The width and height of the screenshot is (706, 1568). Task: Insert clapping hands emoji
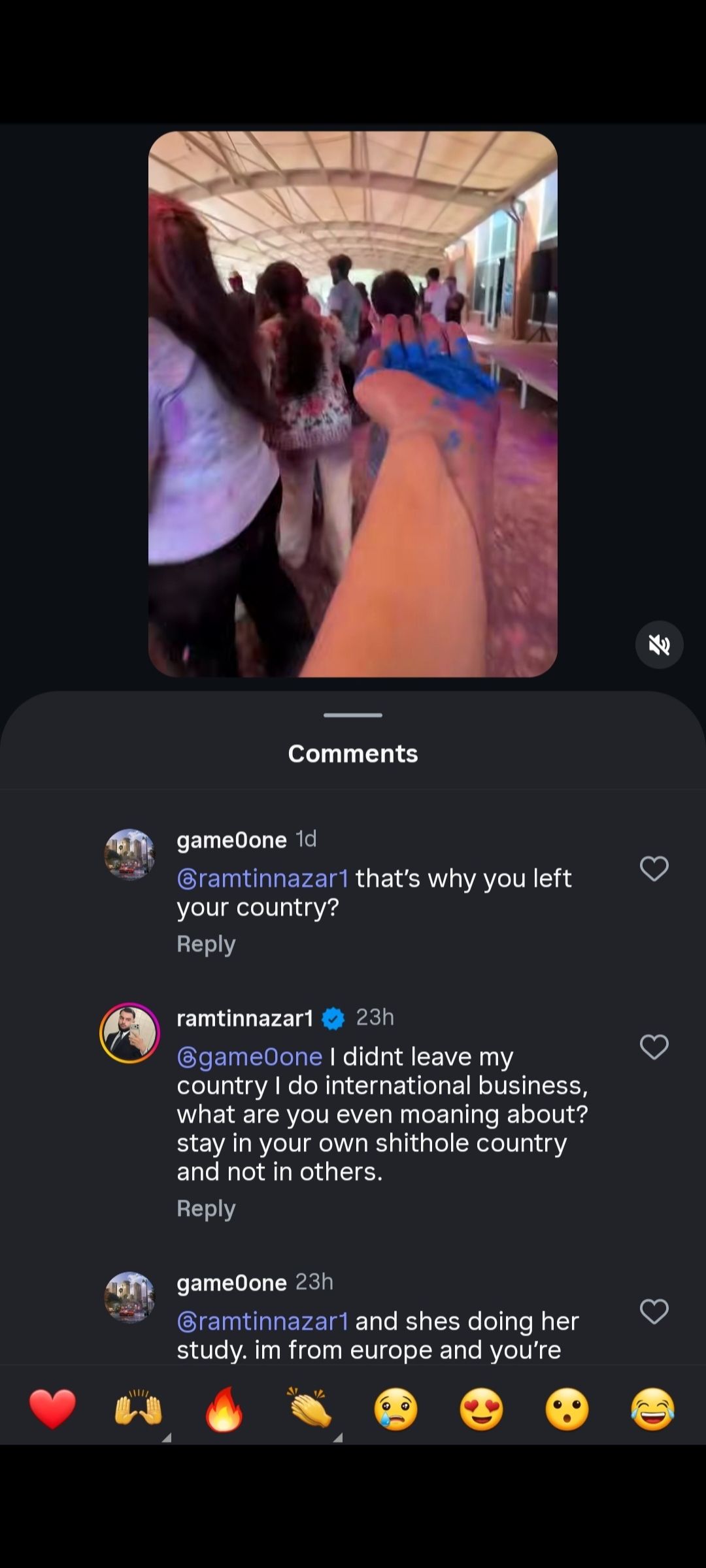click(310, 1409)
